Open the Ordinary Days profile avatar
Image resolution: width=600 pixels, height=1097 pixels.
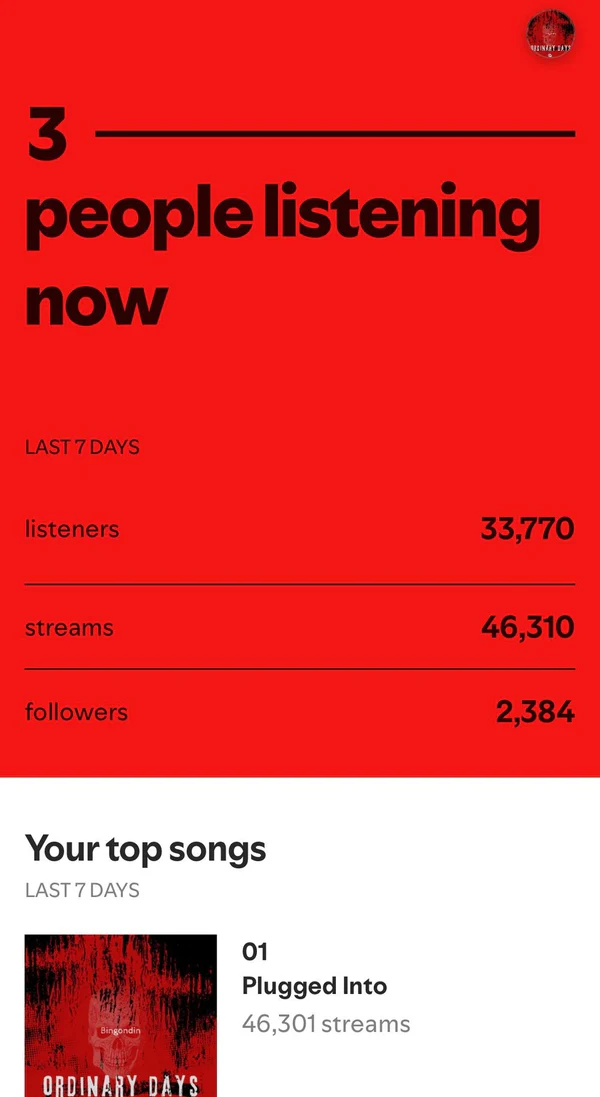[550, 33]
